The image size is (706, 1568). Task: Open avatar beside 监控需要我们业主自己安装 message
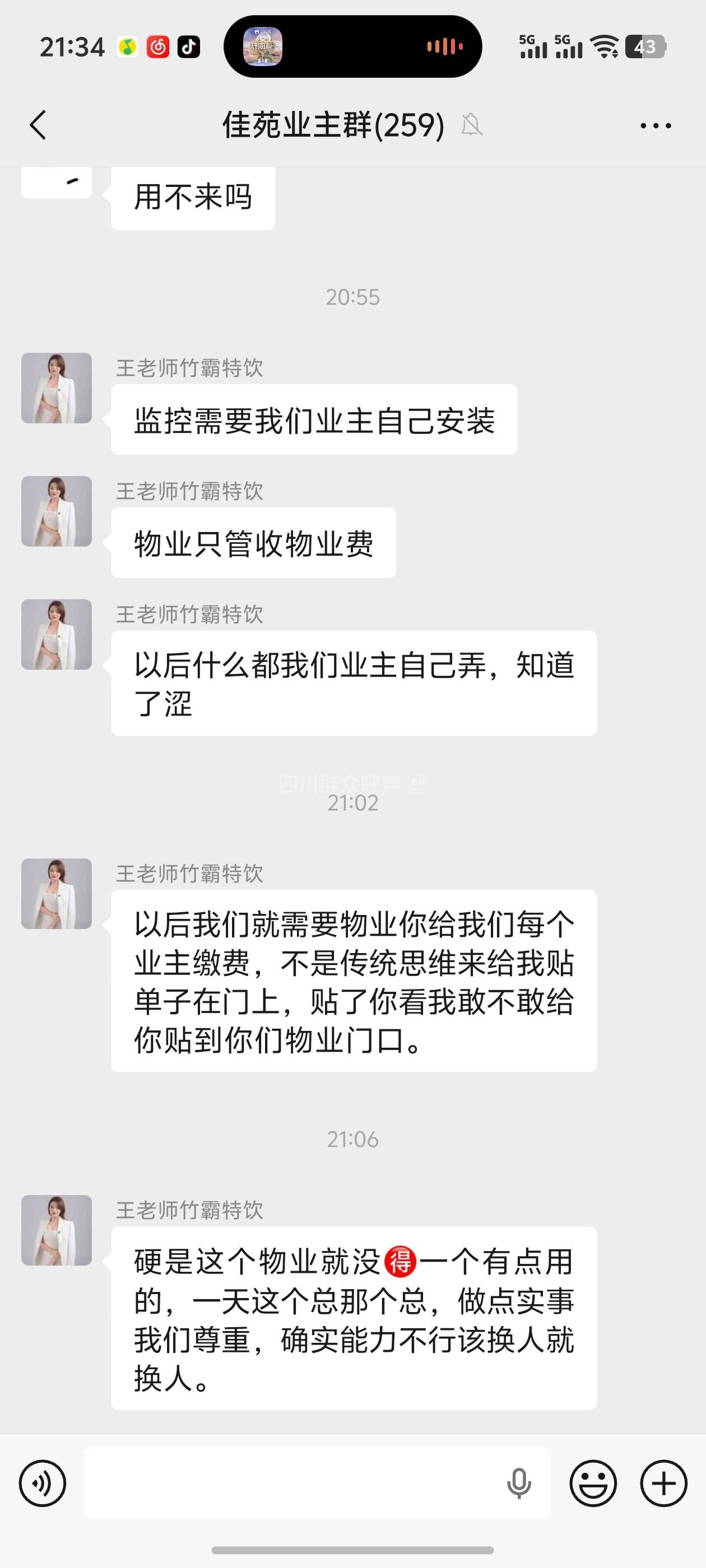57,388
